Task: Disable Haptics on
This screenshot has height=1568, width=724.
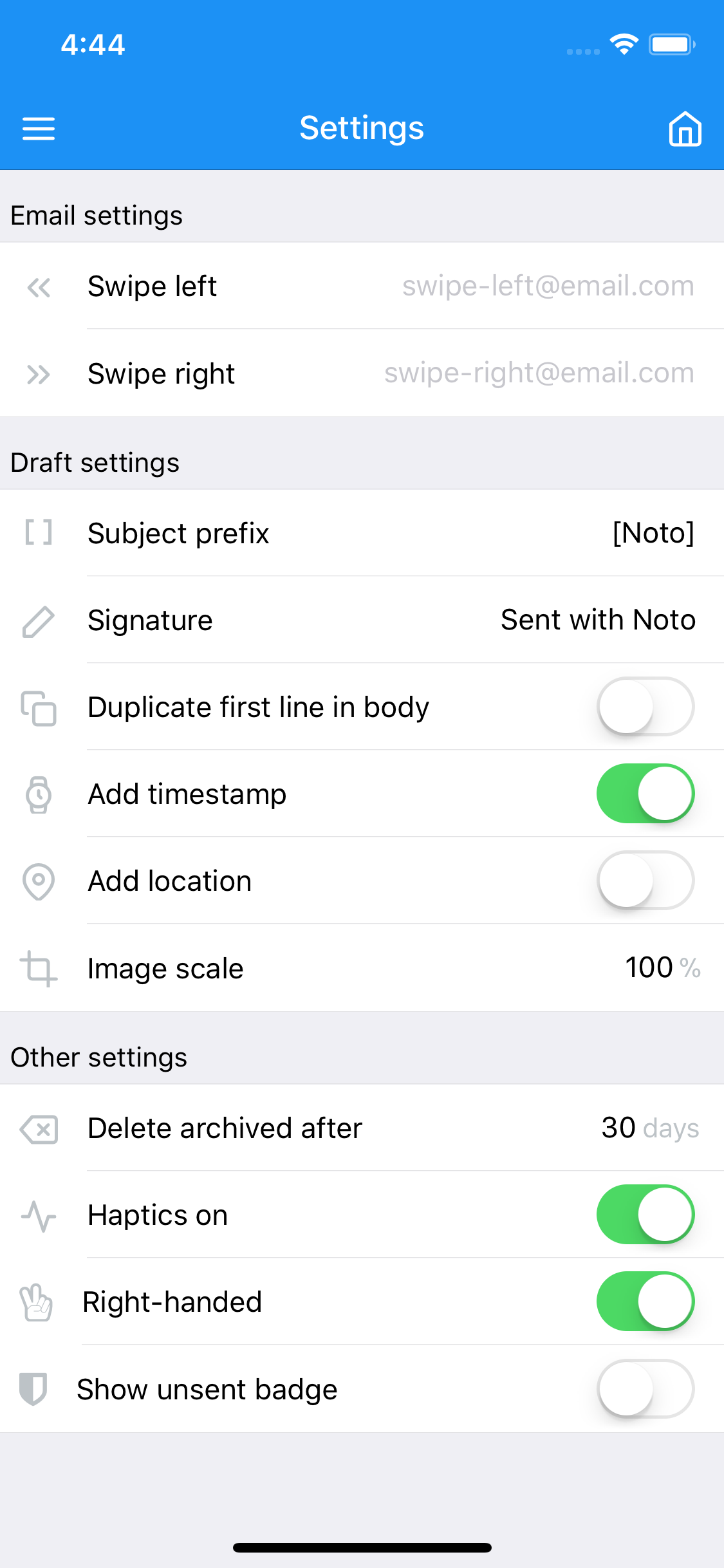Action: tap(645, 1215)
